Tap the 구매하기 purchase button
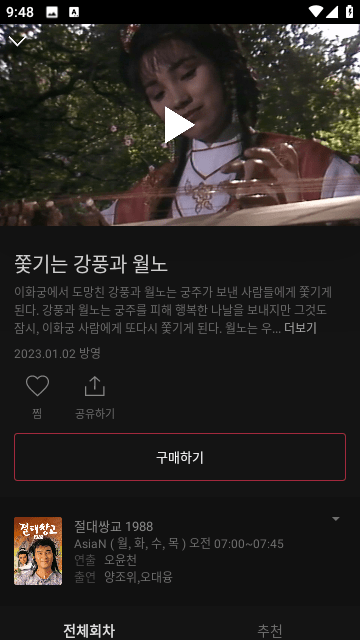The height and width of the screenshot is (640, 360). (180, 457)
